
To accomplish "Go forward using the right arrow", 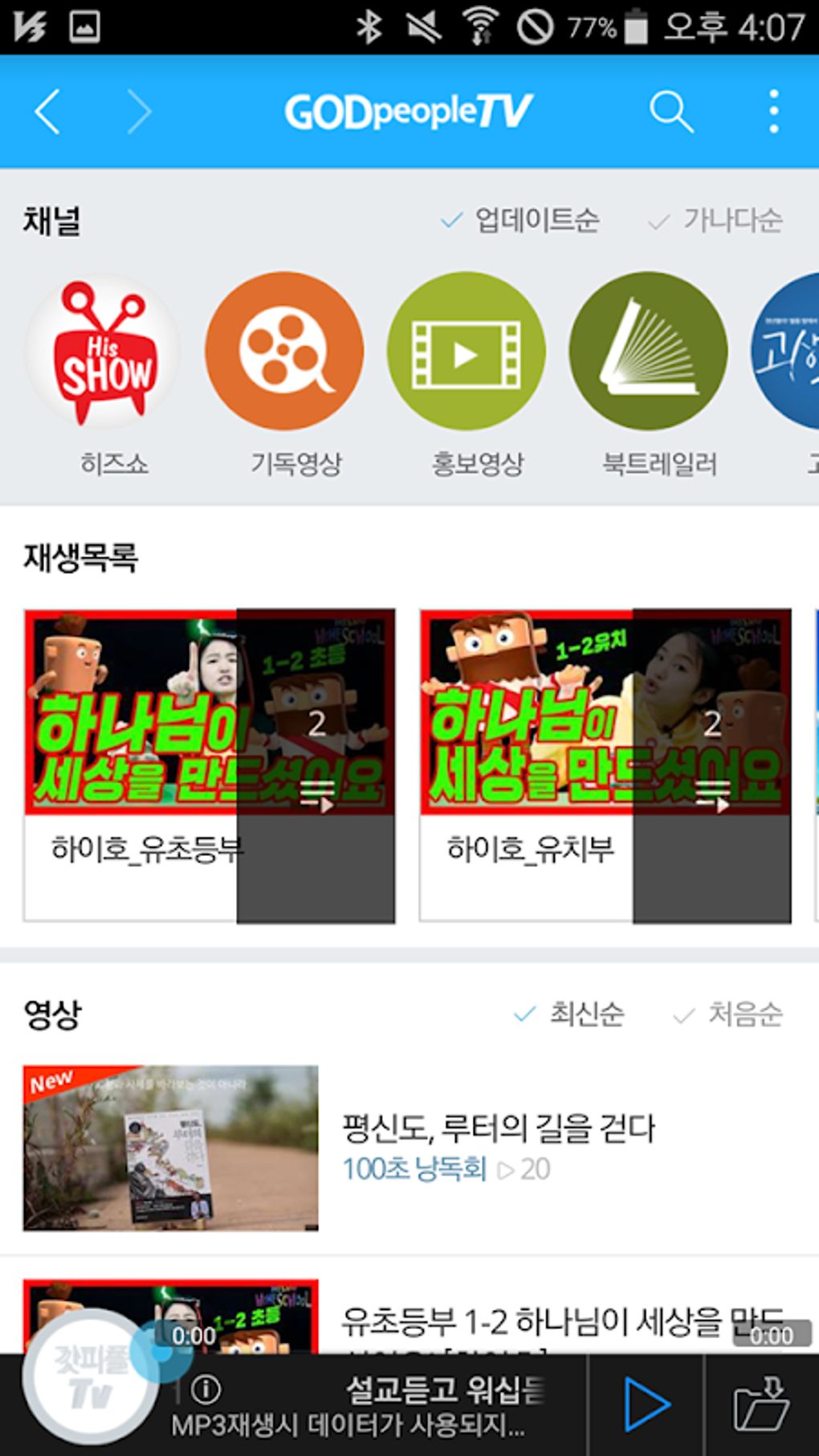I will coord(139,112).
